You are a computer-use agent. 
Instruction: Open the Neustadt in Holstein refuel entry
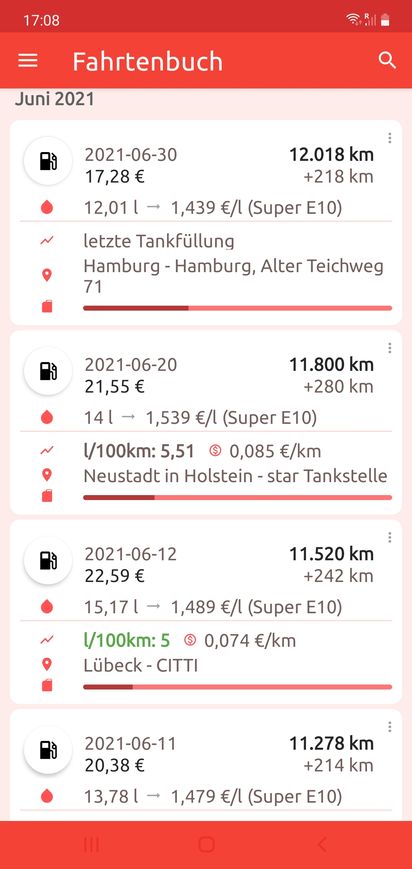206,422
